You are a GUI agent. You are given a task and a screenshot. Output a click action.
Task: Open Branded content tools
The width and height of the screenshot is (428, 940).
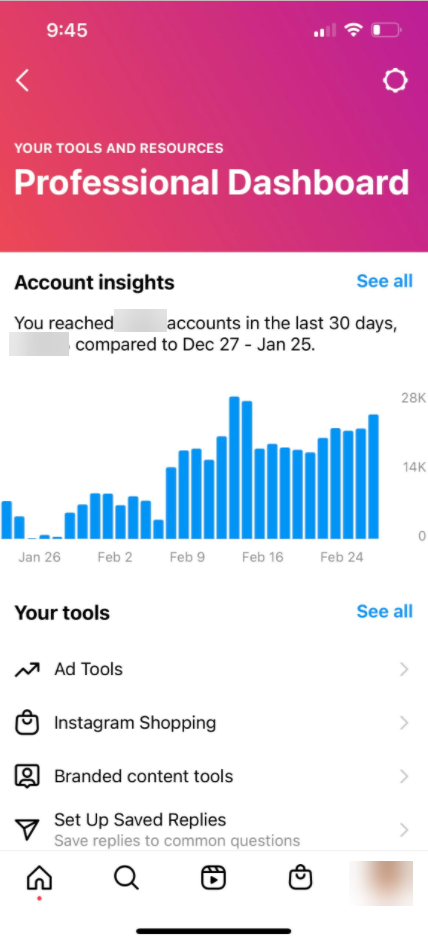point(214,776)
